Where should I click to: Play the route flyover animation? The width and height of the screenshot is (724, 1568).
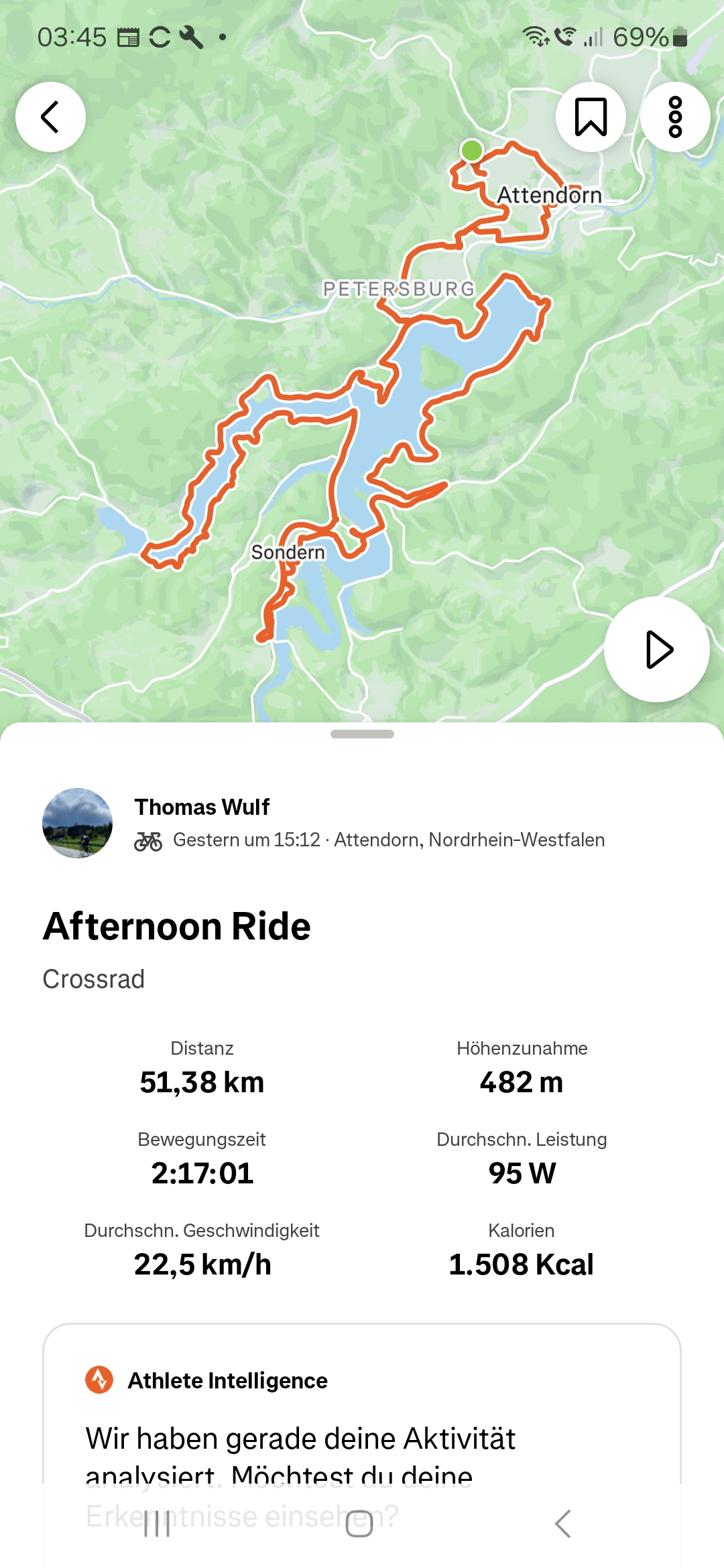click(657, 649)
